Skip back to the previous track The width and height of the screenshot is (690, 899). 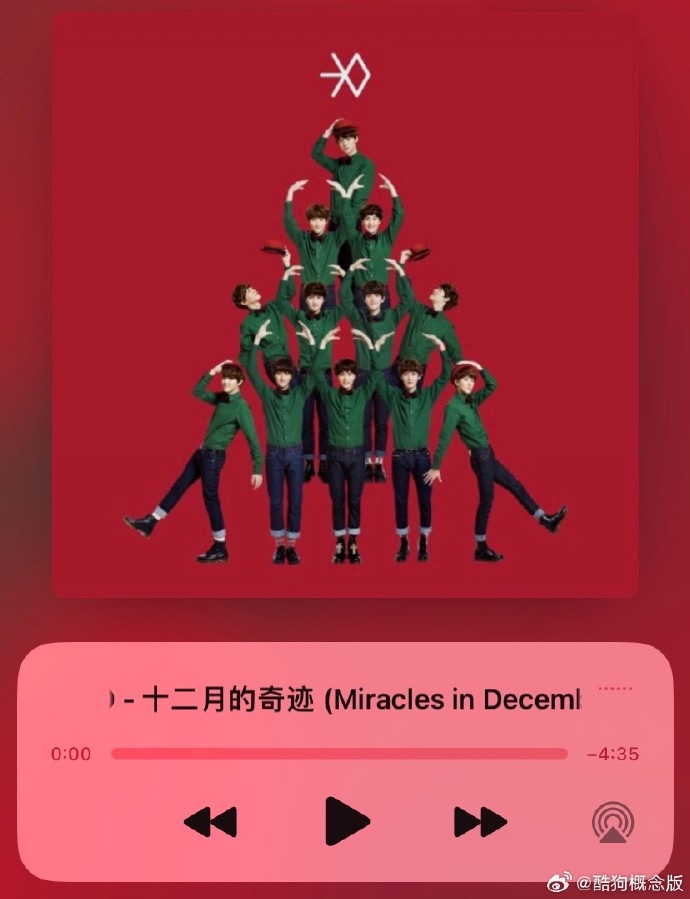tap(210, 822)
